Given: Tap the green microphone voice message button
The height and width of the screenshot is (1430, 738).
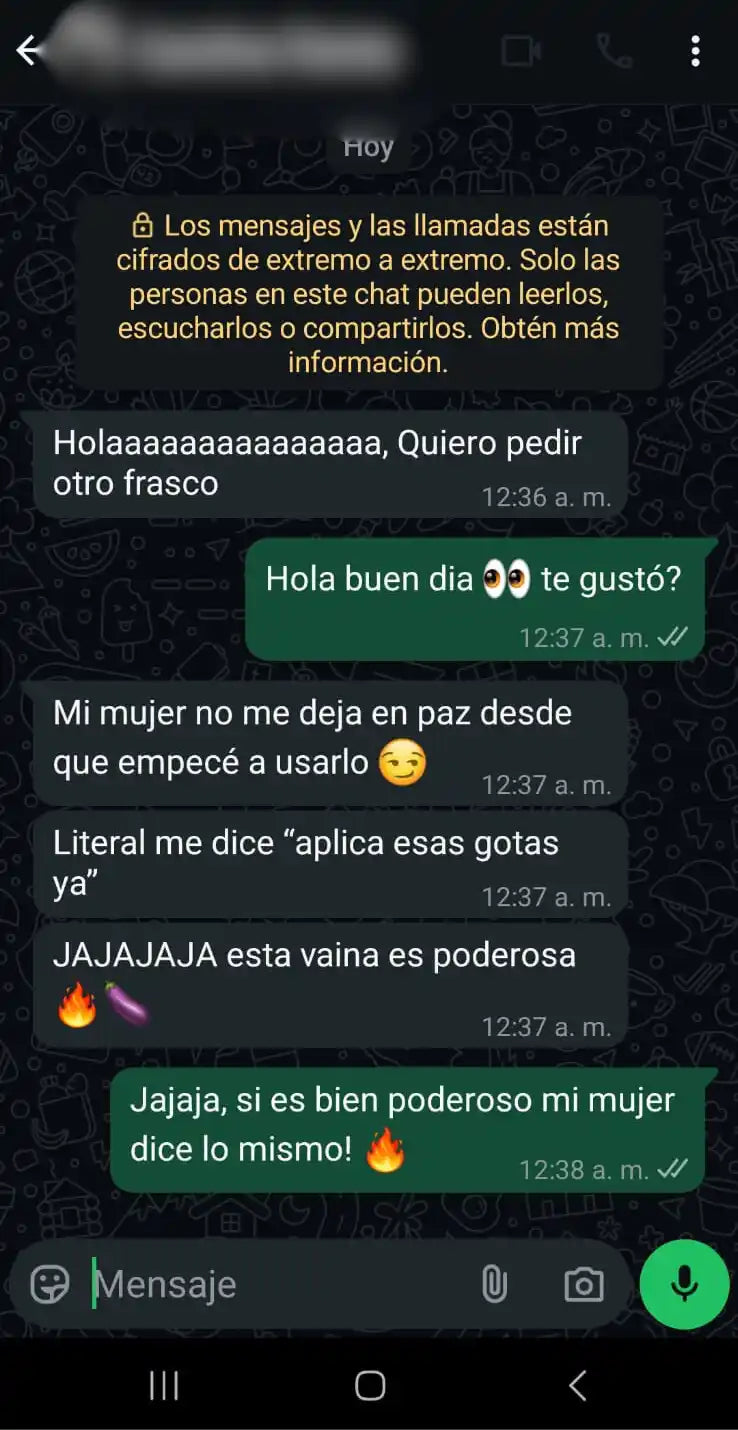Looking at the screenshot, I should pos(684,1284).
